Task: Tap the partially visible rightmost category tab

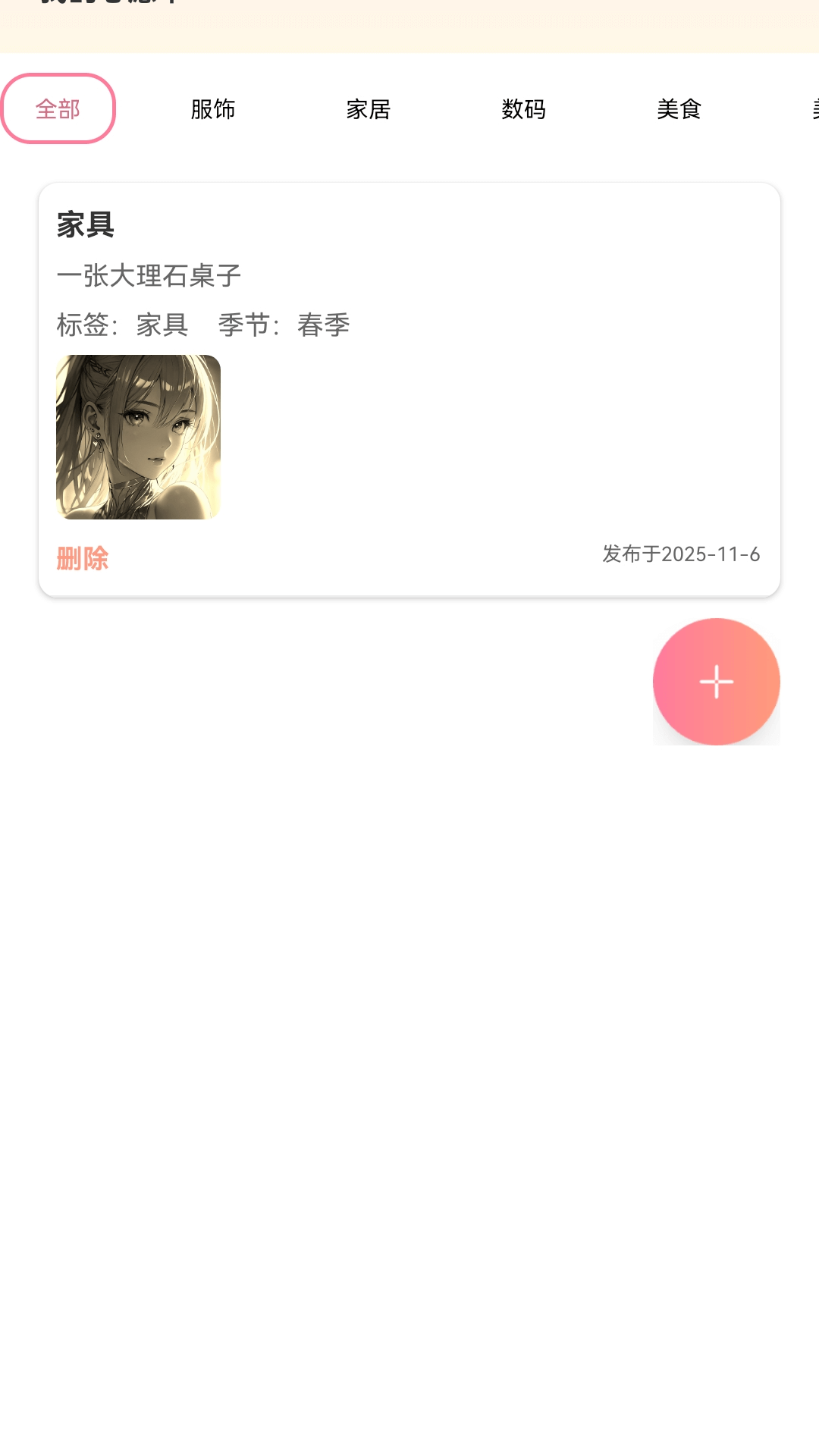Action: pos(813,108)
